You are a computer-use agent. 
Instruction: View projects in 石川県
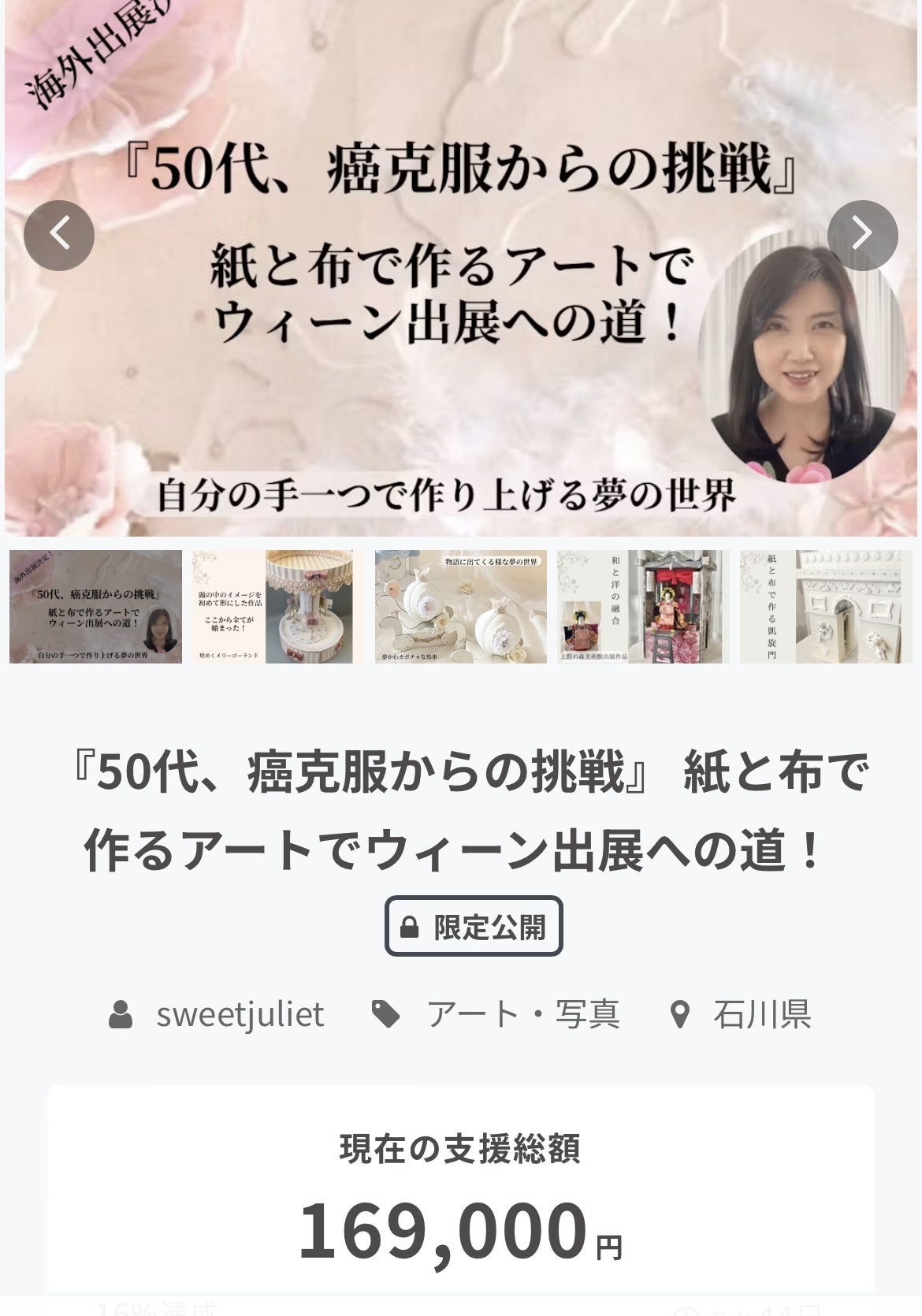point(761,1014)
